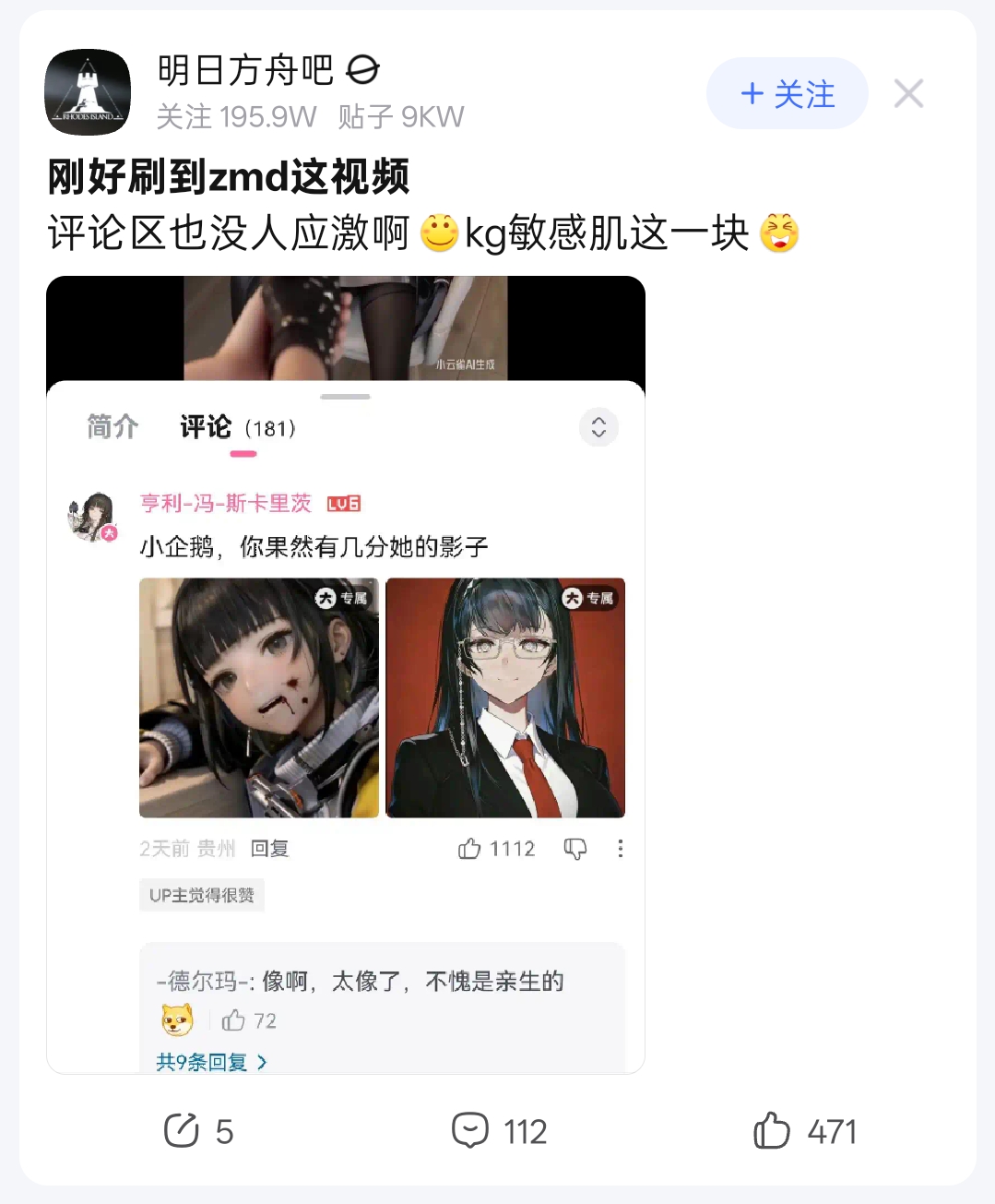The height and width of the screenshot is (1204, 995).
Task: Like the post with 471 likes
Action: (x=804, y=1130)
